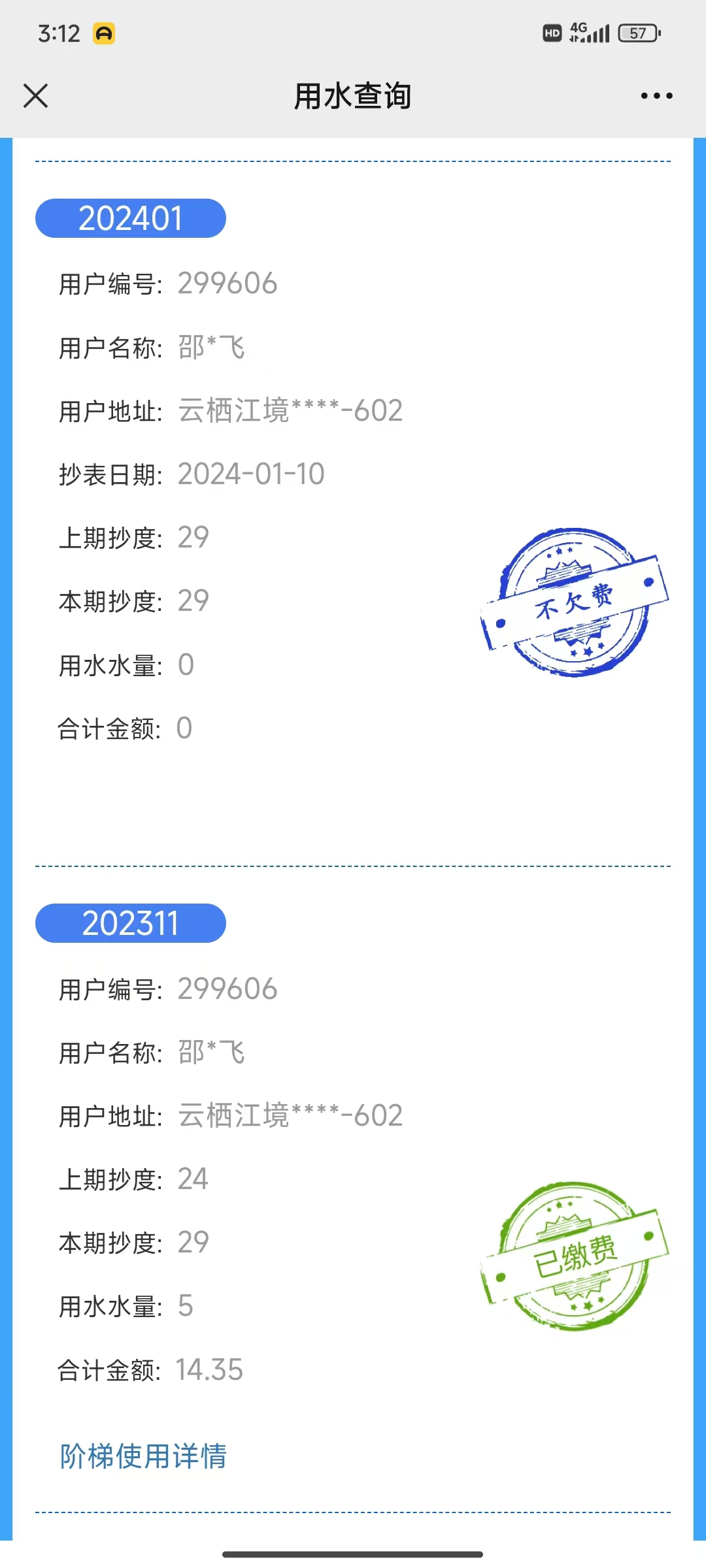
Task: Open the three-dot more options menu
Action: pyautogui.click(x=656, y=96)
